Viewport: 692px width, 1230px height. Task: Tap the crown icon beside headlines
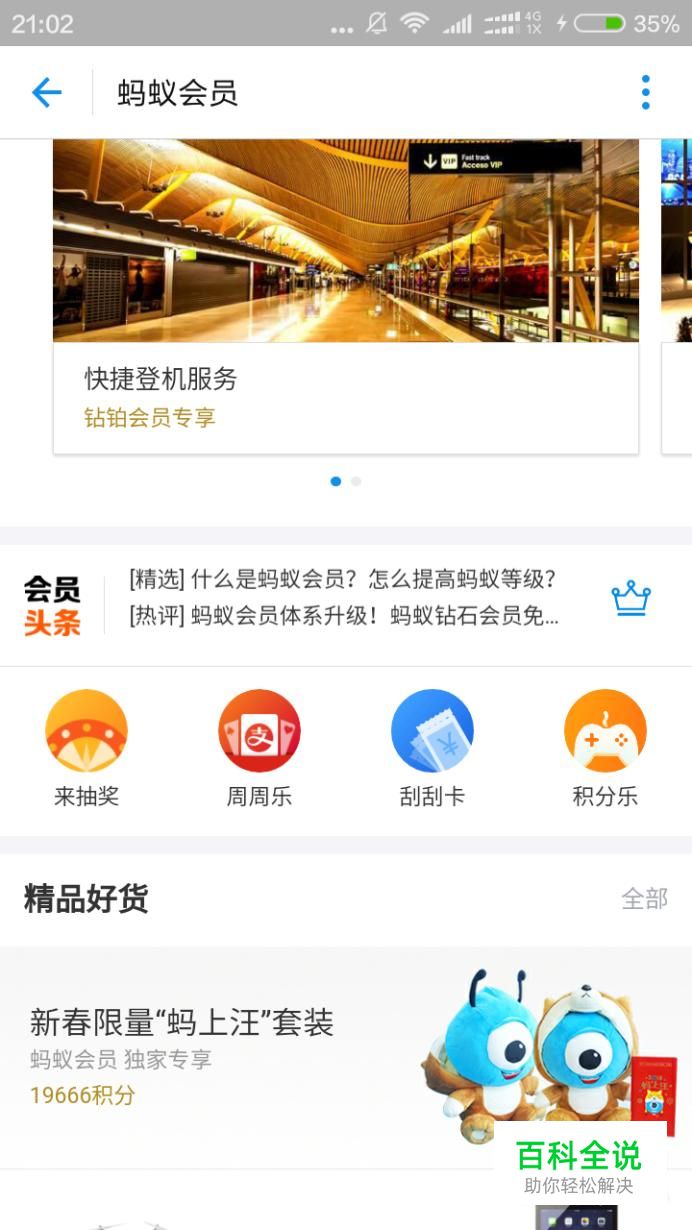[631, 598]
